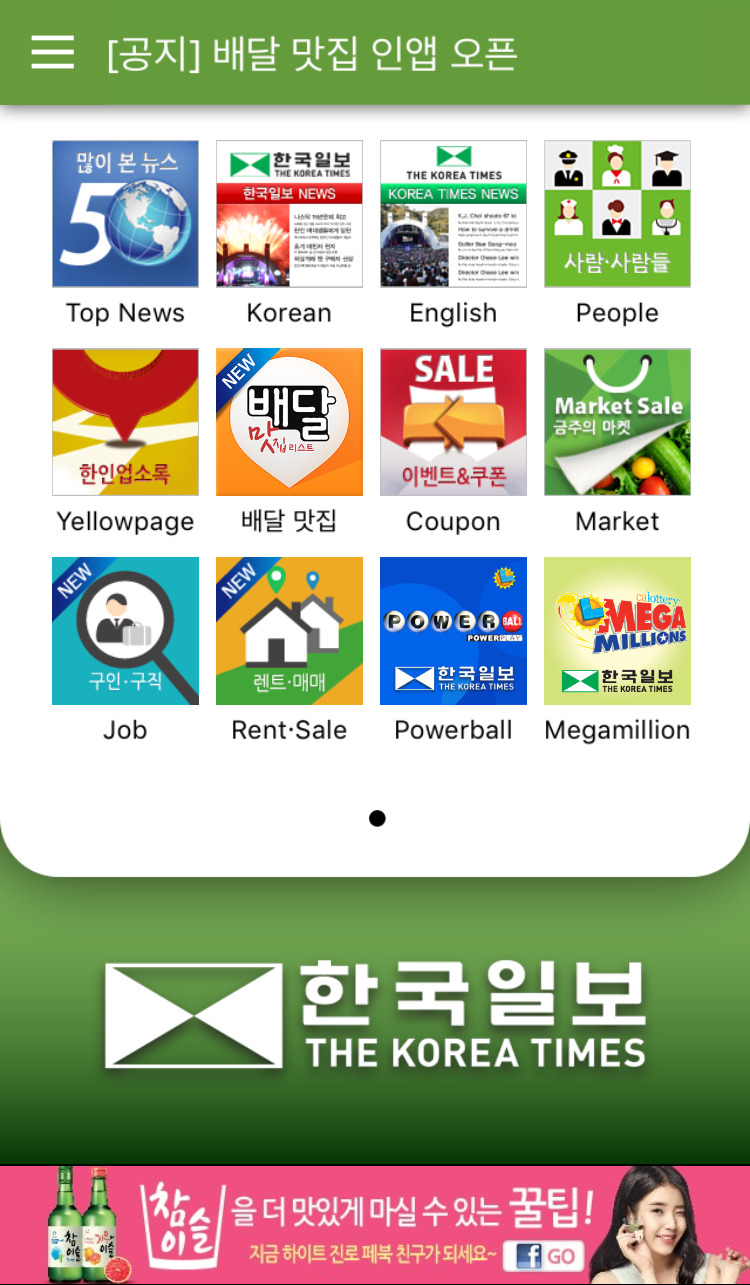Viewport: 750px width, 1285px height.
Task: Open the Market Sale tile
Action: [617, 422]
